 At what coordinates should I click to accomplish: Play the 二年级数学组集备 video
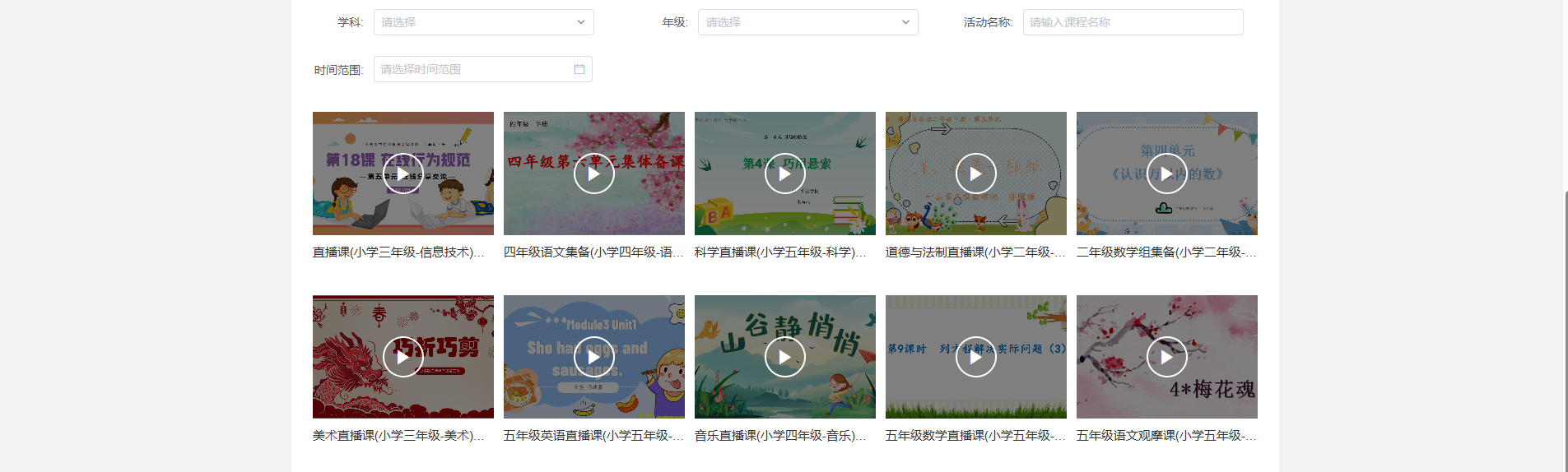[x=1167, y=174]
